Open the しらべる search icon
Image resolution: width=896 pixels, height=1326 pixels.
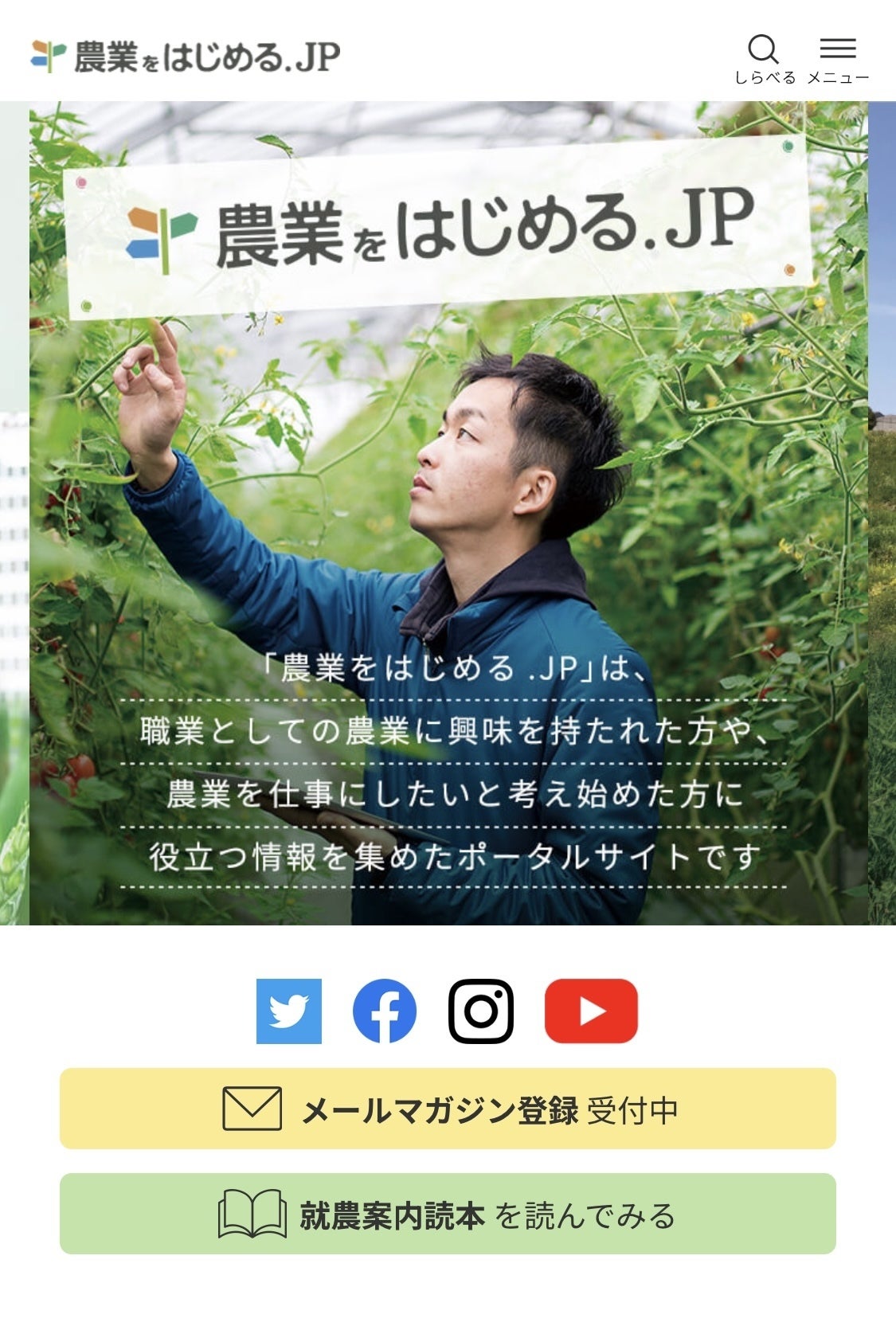coord(764,58)
